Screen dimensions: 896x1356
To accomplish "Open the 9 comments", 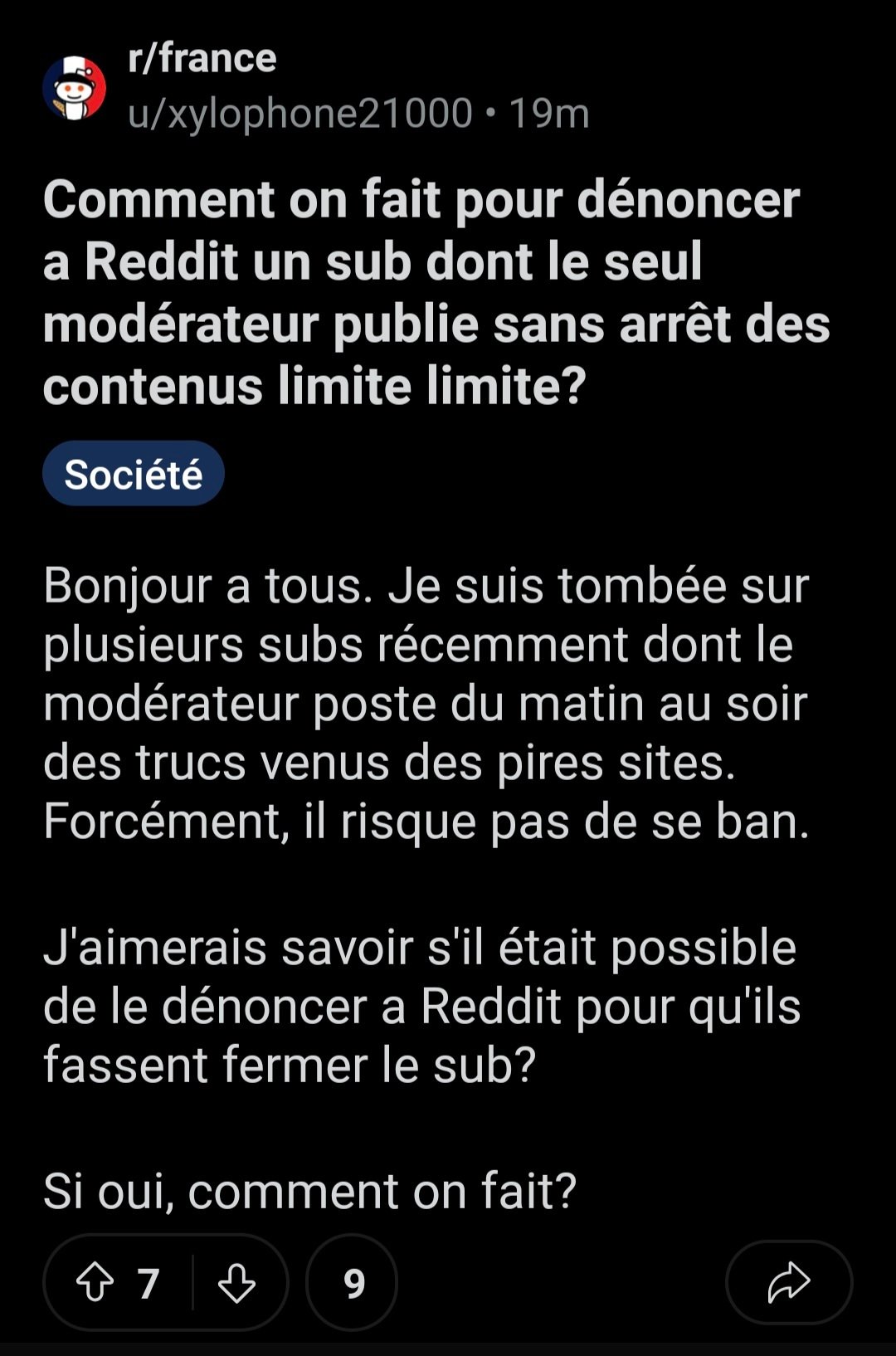I will 353,1282.
